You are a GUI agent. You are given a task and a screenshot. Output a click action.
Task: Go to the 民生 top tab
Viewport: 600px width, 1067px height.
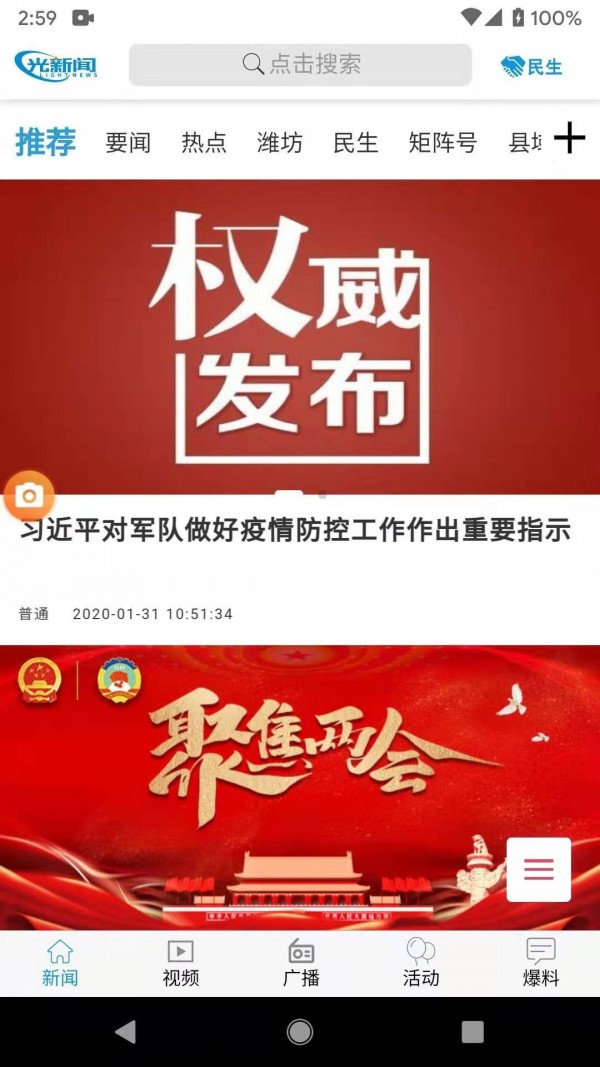[x=355, y=143]
